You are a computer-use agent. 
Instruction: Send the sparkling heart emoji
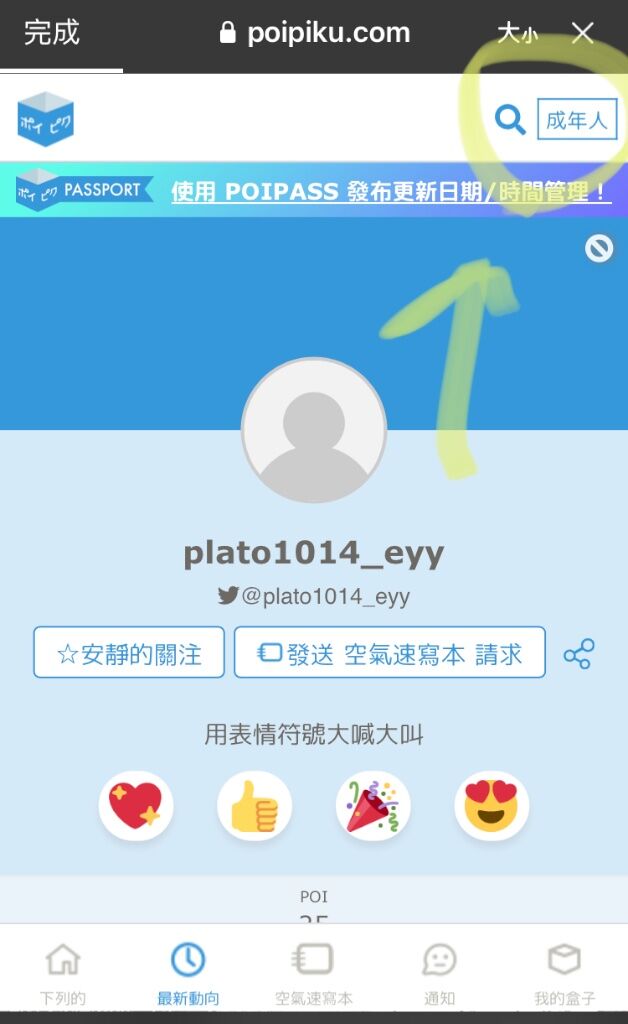pos(136,805)
